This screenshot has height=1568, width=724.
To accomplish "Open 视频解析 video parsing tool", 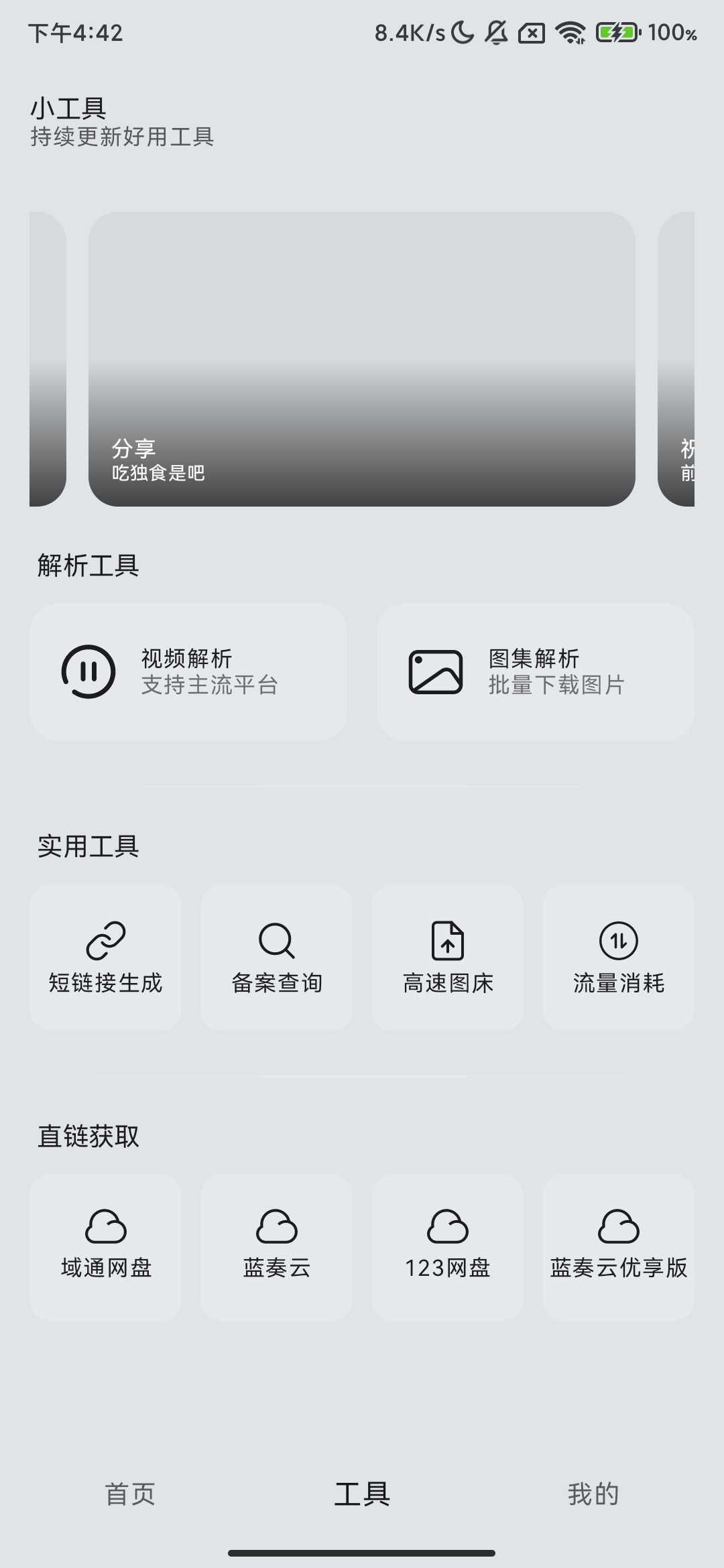I will coord(188,672).
